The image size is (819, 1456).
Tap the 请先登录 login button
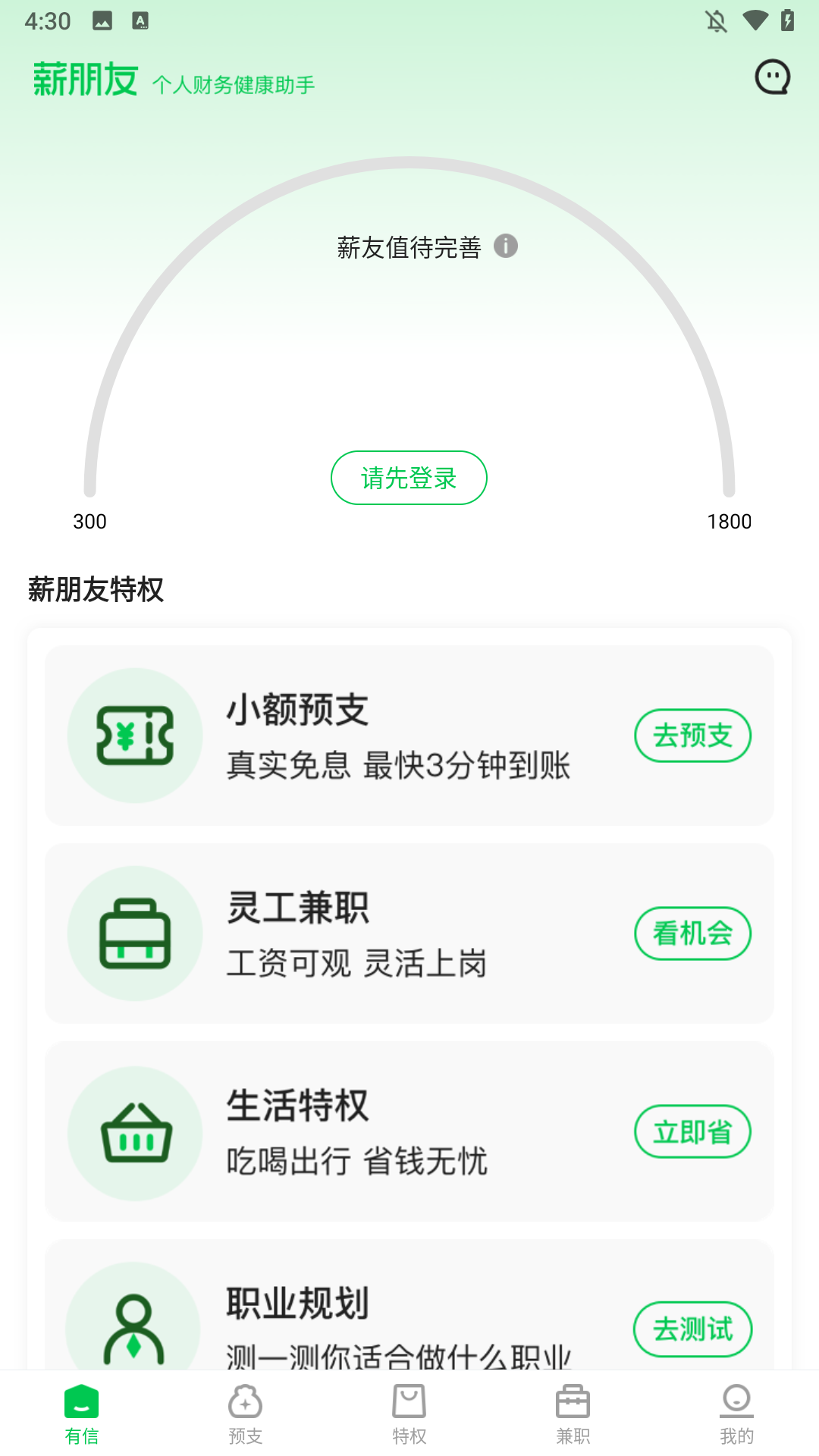point(409,478)
